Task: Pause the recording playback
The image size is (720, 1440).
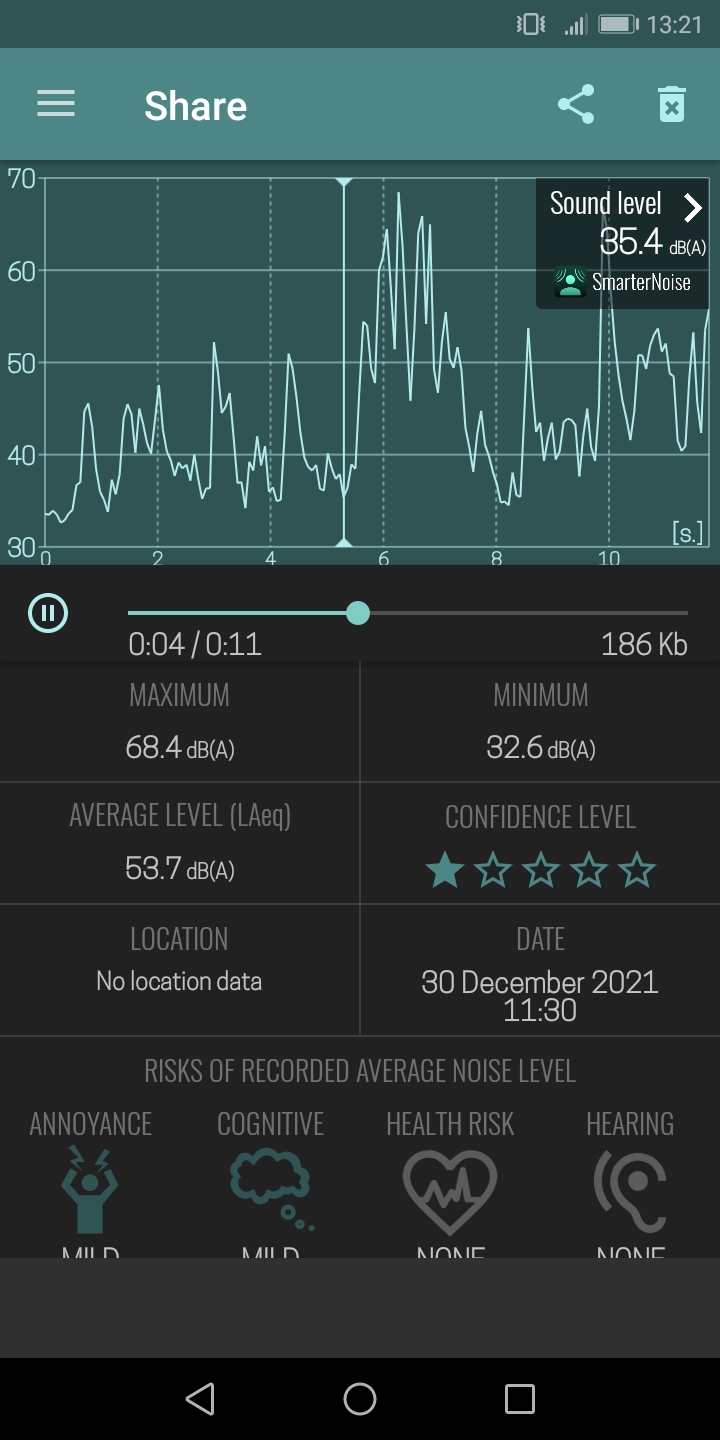Action: point(48,612)
